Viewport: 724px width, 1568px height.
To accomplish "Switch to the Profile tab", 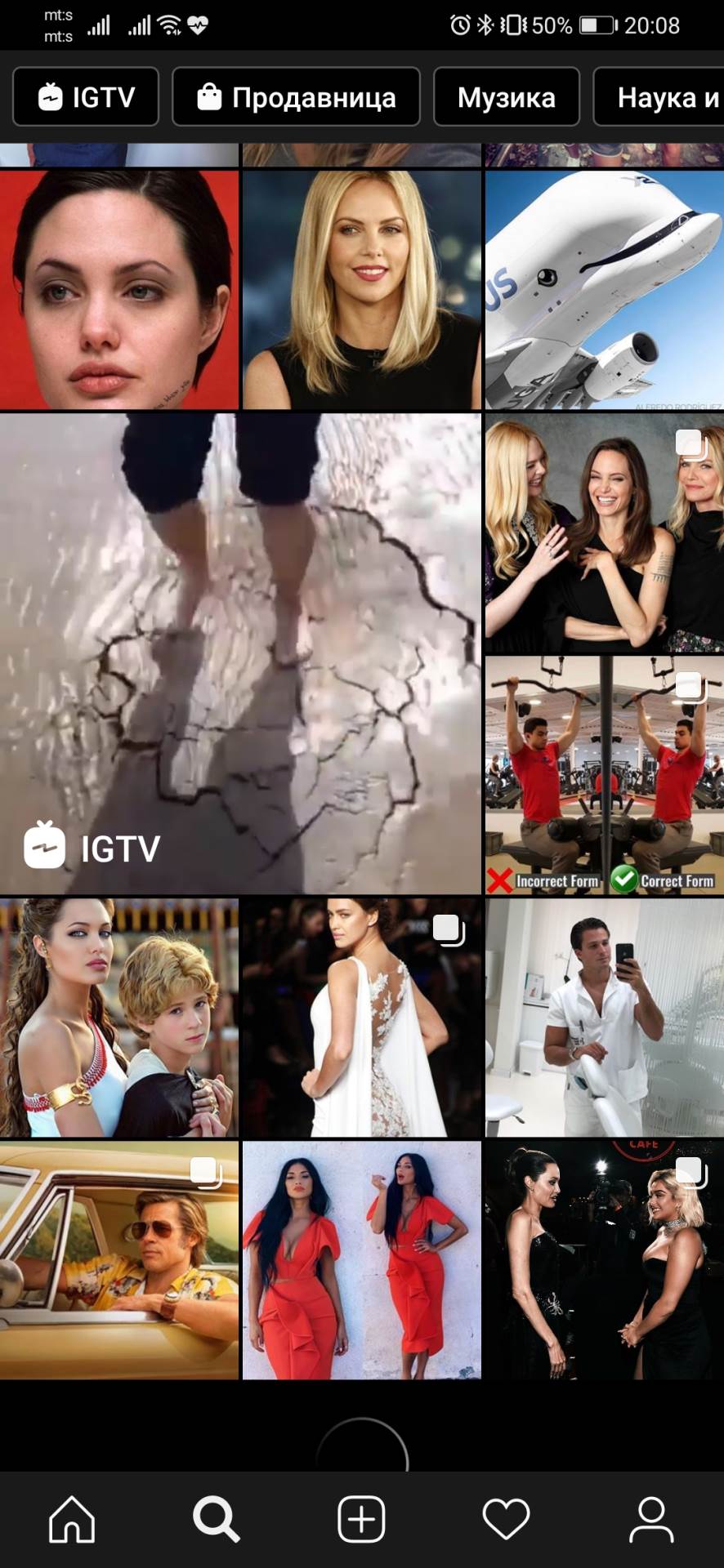I will click(651, 1519).
